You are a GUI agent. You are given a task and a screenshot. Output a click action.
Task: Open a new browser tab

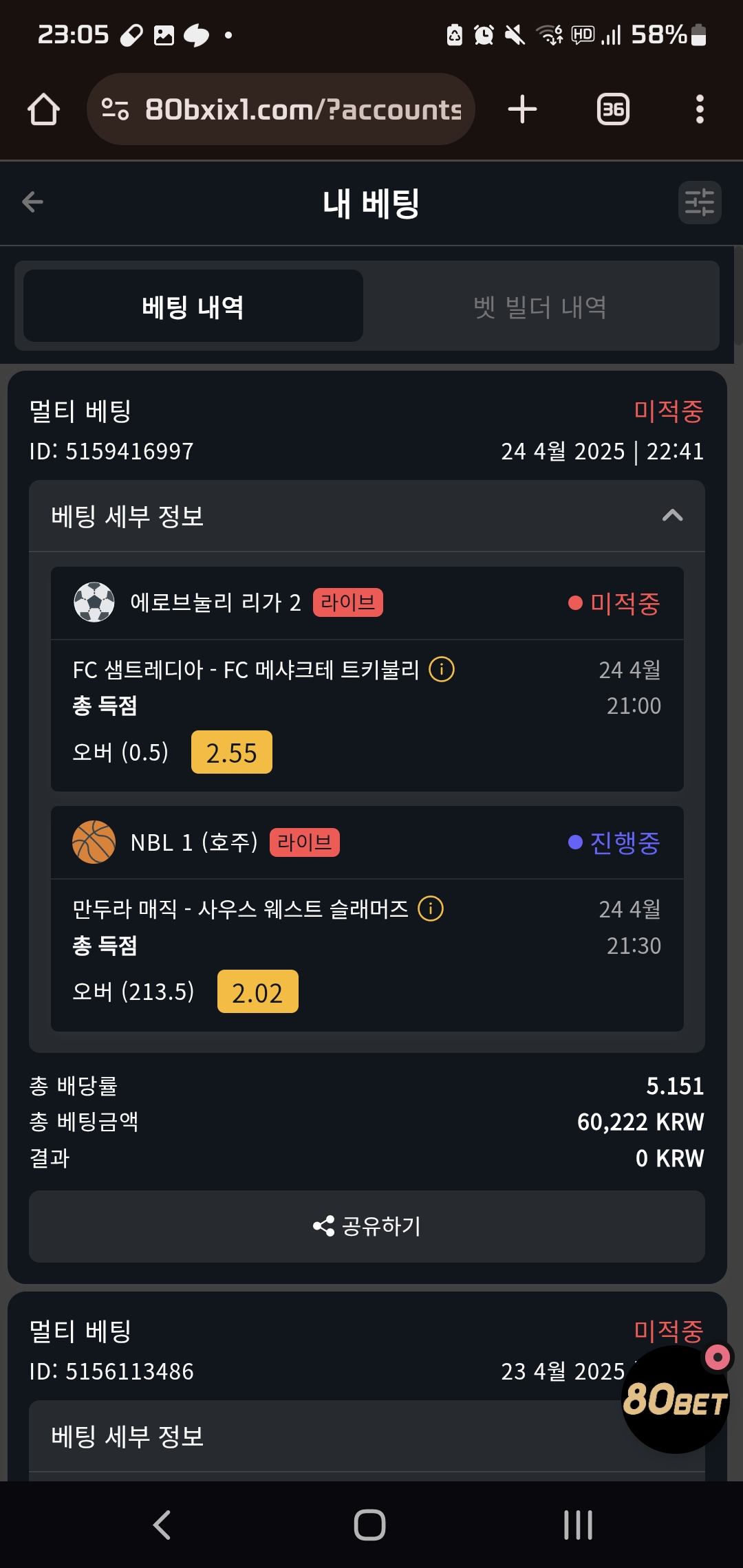coord(522,109)
